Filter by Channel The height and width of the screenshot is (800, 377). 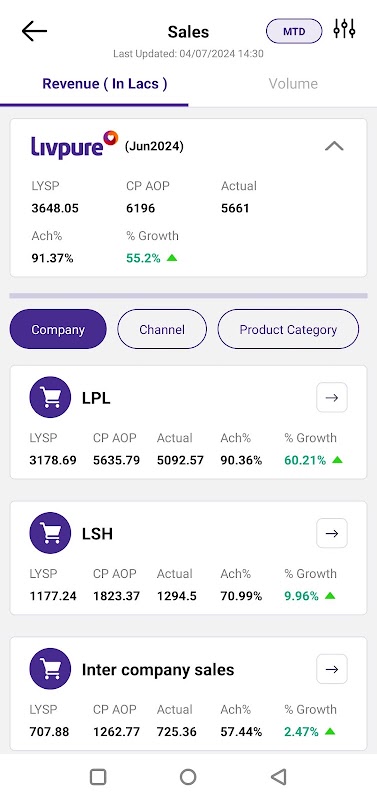pos(162,330)
